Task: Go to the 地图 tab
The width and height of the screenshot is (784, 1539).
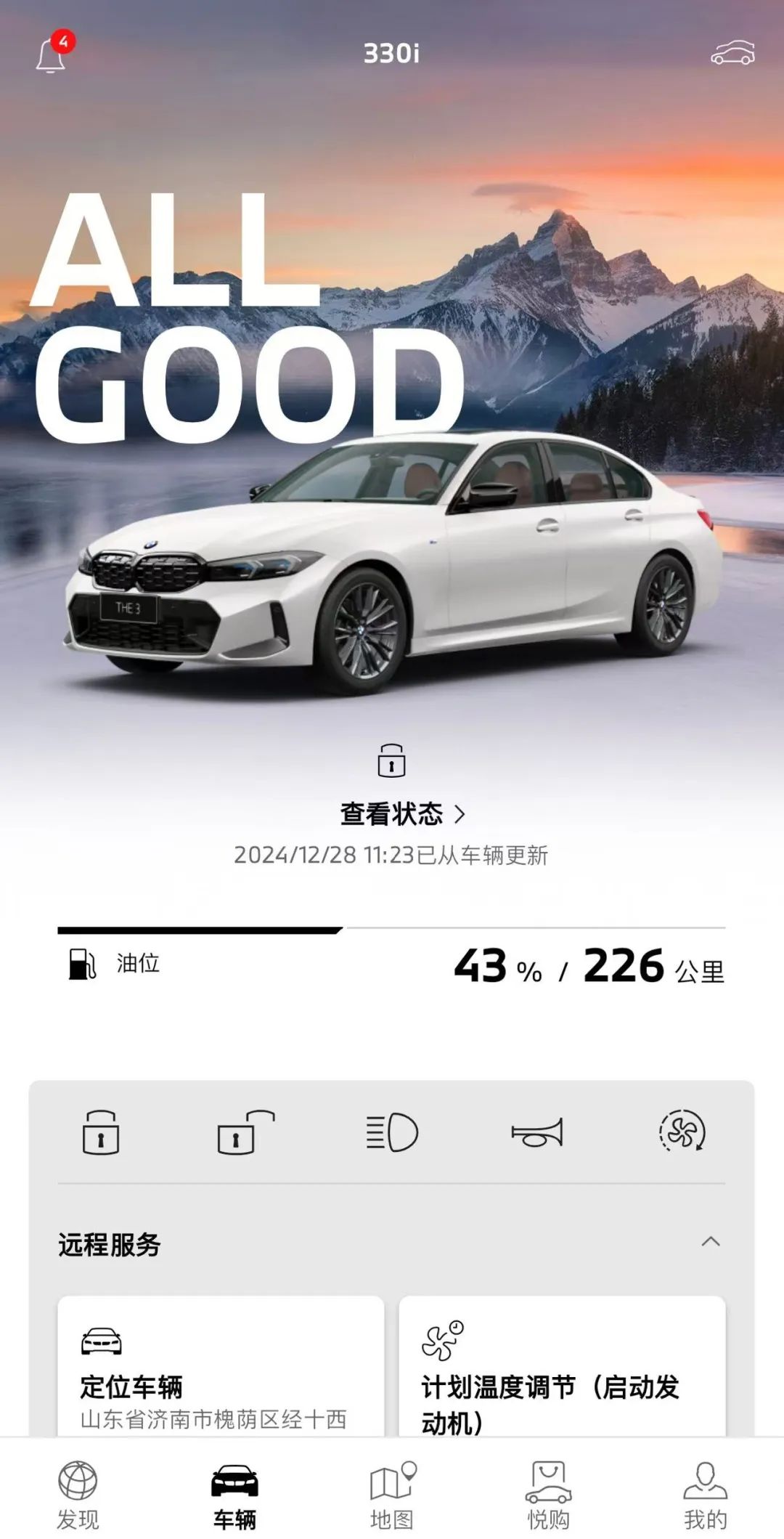Action: [392, 1495]
